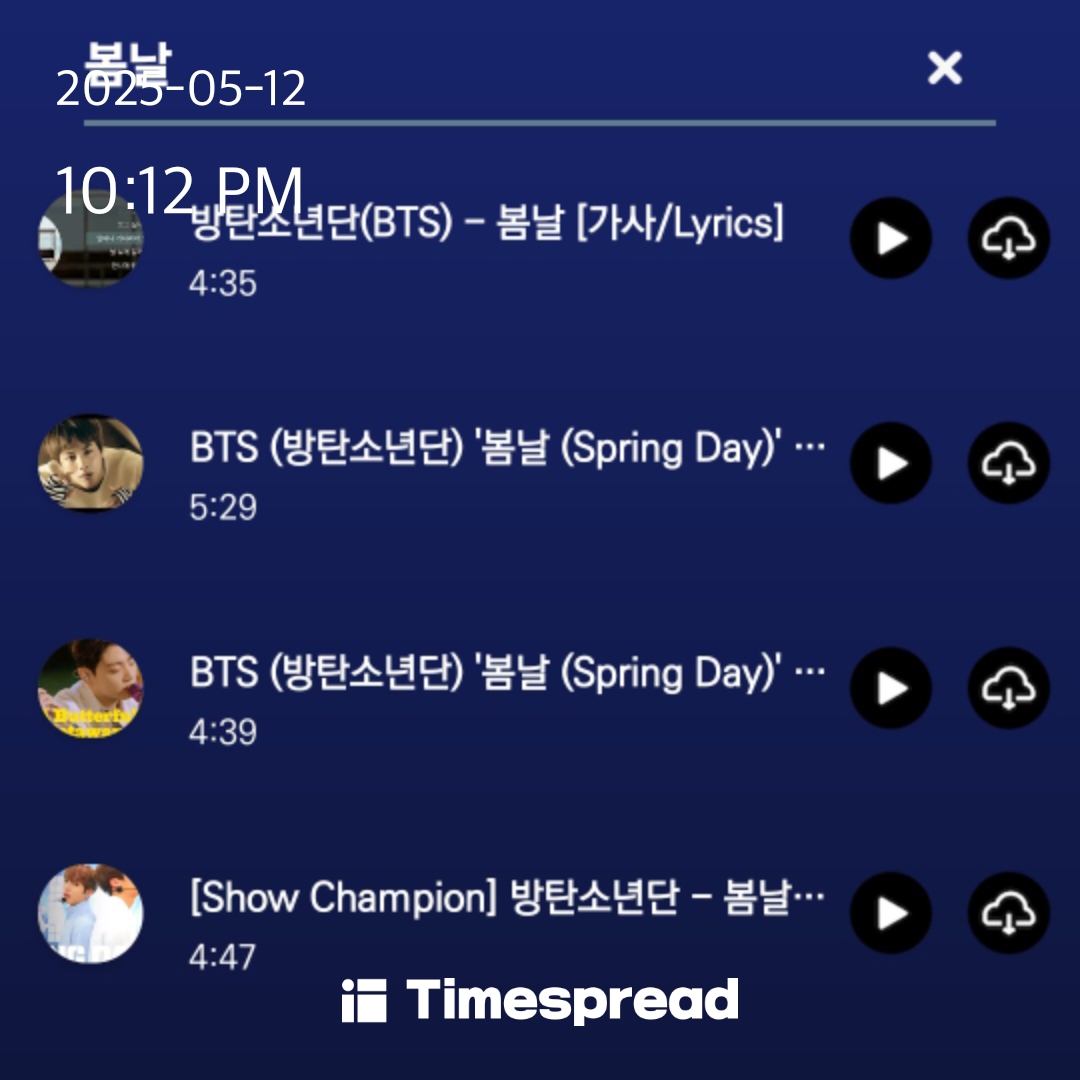Download the 4:39 Spring Day track

(x=1008, y=688)
